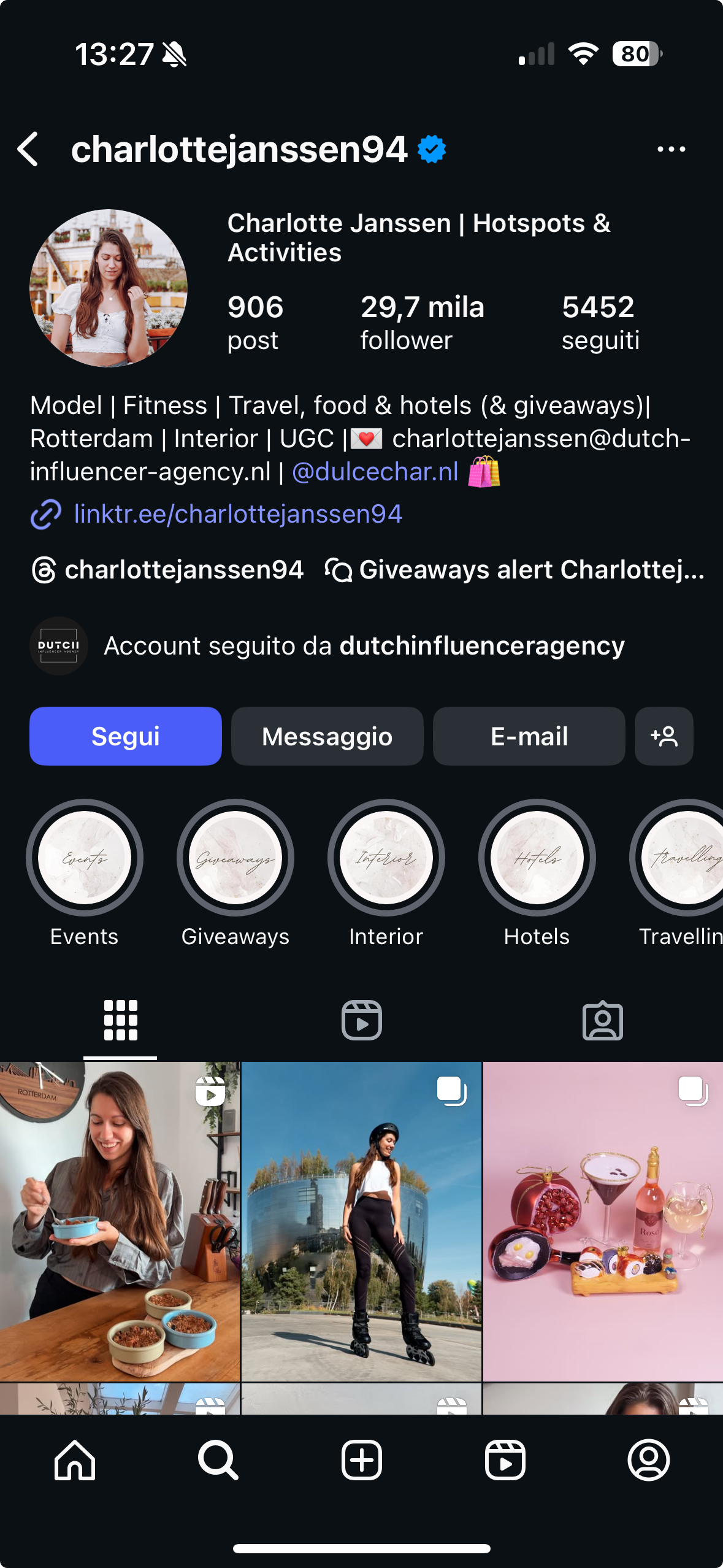The height and width of the screenshot is (1568, 723).
Task: View the Giveaways story highlight
Action: pyautogui.click(x=235, y=858)
